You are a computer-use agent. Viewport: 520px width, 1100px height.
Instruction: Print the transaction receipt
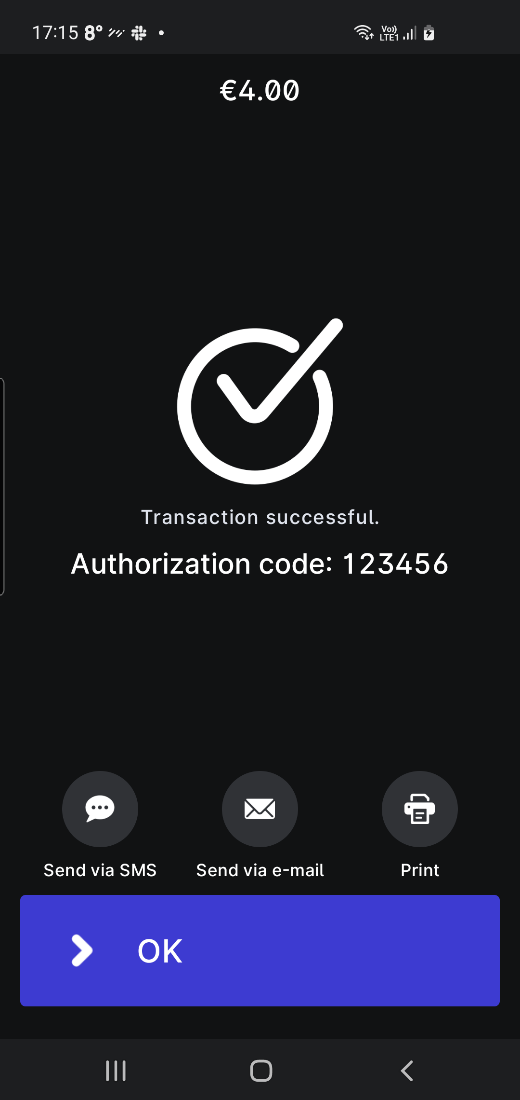click(420, 809)
